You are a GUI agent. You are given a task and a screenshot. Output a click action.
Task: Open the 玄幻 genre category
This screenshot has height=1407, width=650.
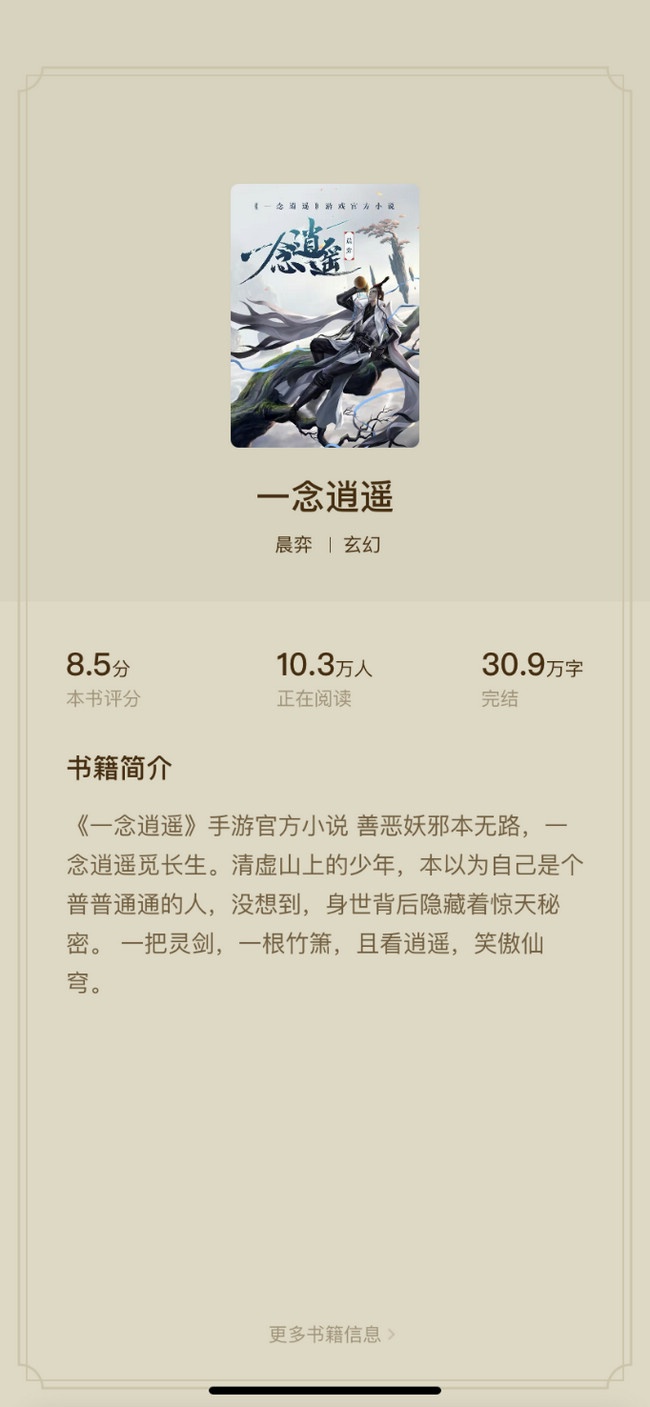click(362, 545)
